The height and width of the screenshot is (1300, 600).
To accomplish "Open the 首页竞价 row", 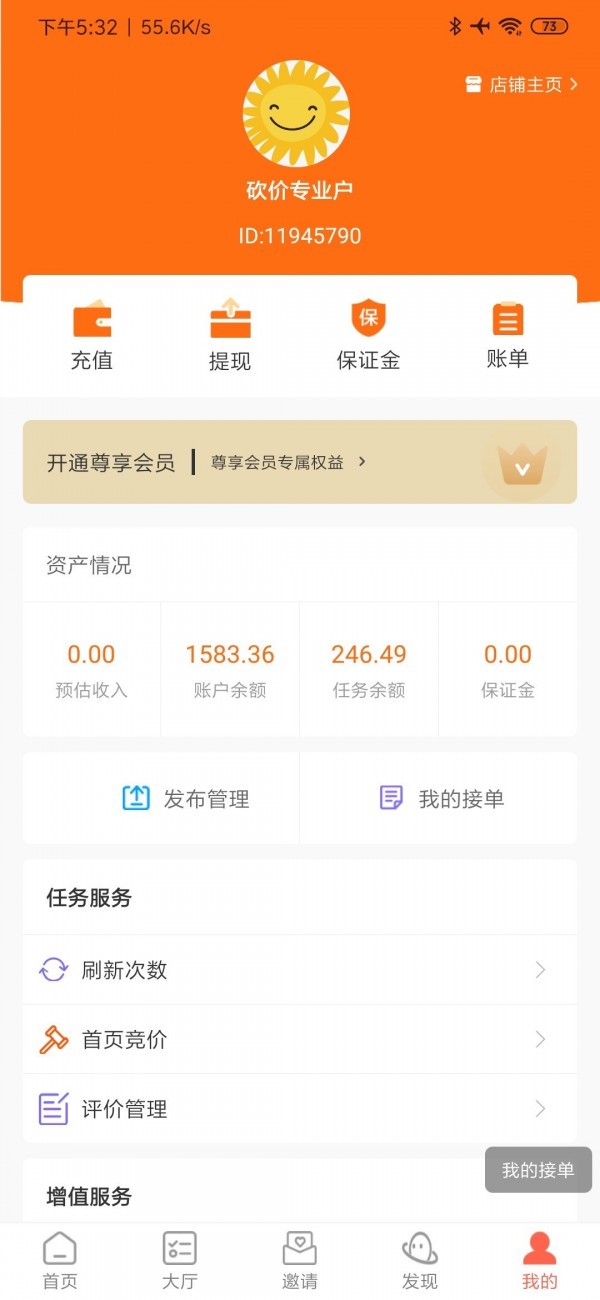I will coord(300,1040).
